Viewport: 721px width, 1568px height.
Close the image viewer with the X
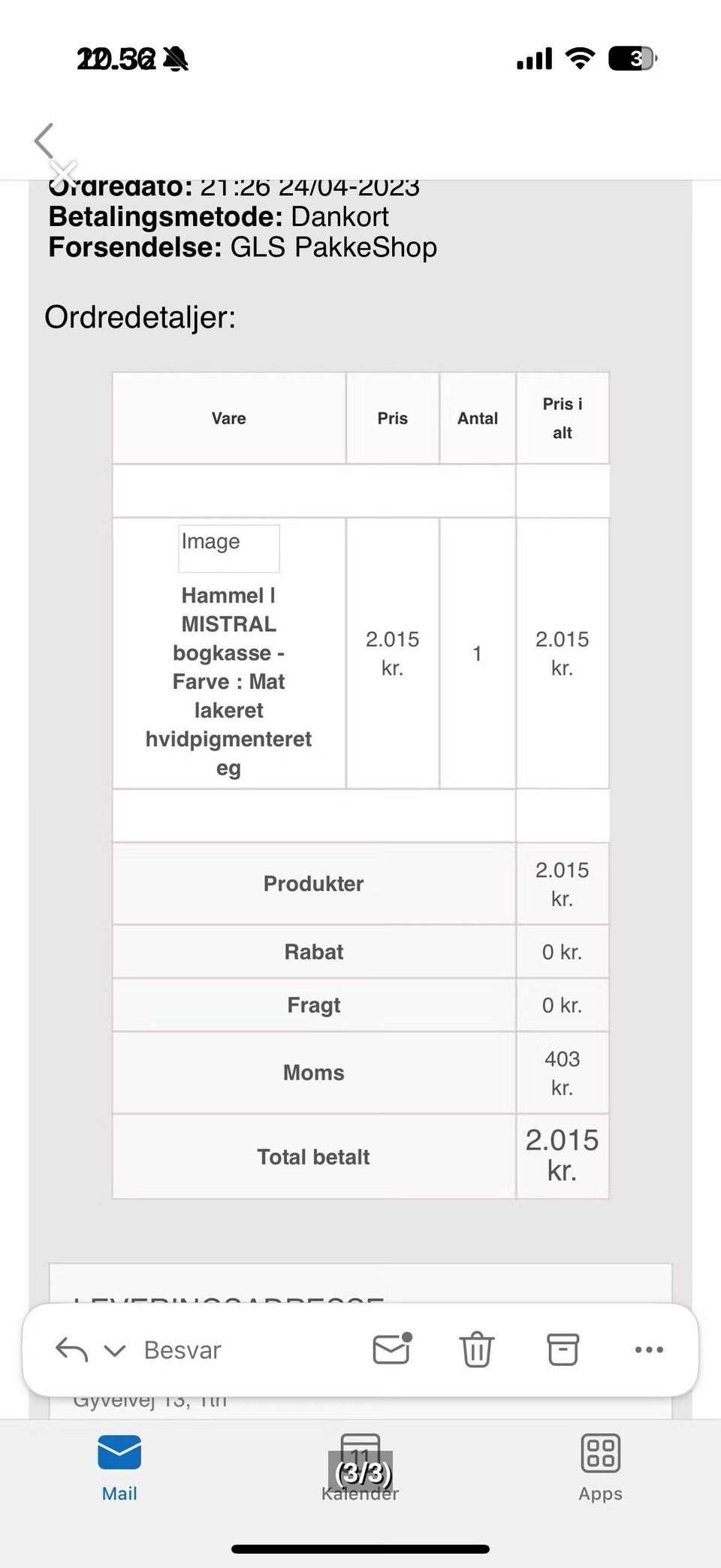pyautogui.click(x=63, y=174)
